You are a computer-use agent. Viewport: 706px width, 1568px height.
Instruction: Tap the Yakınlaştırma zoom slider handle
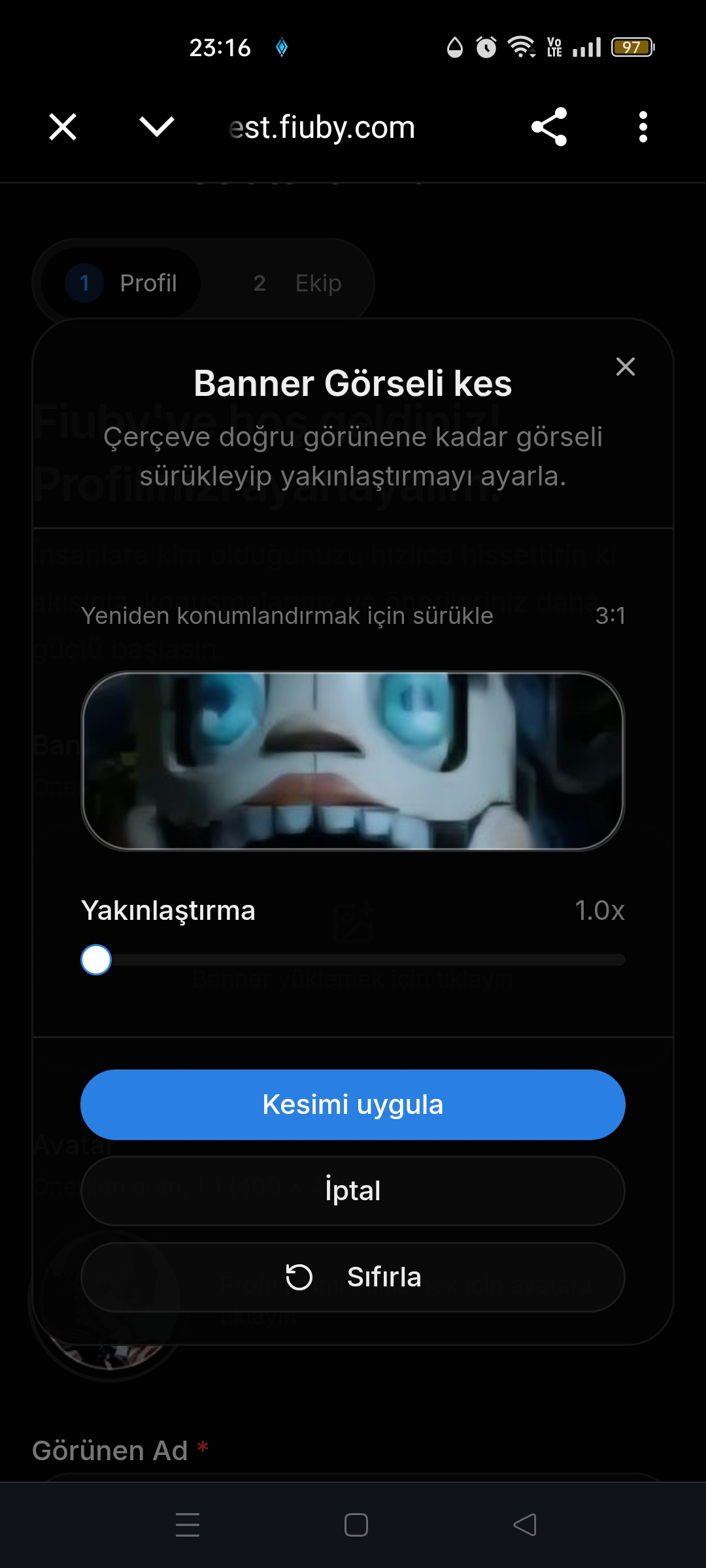(x=96, y=960)
